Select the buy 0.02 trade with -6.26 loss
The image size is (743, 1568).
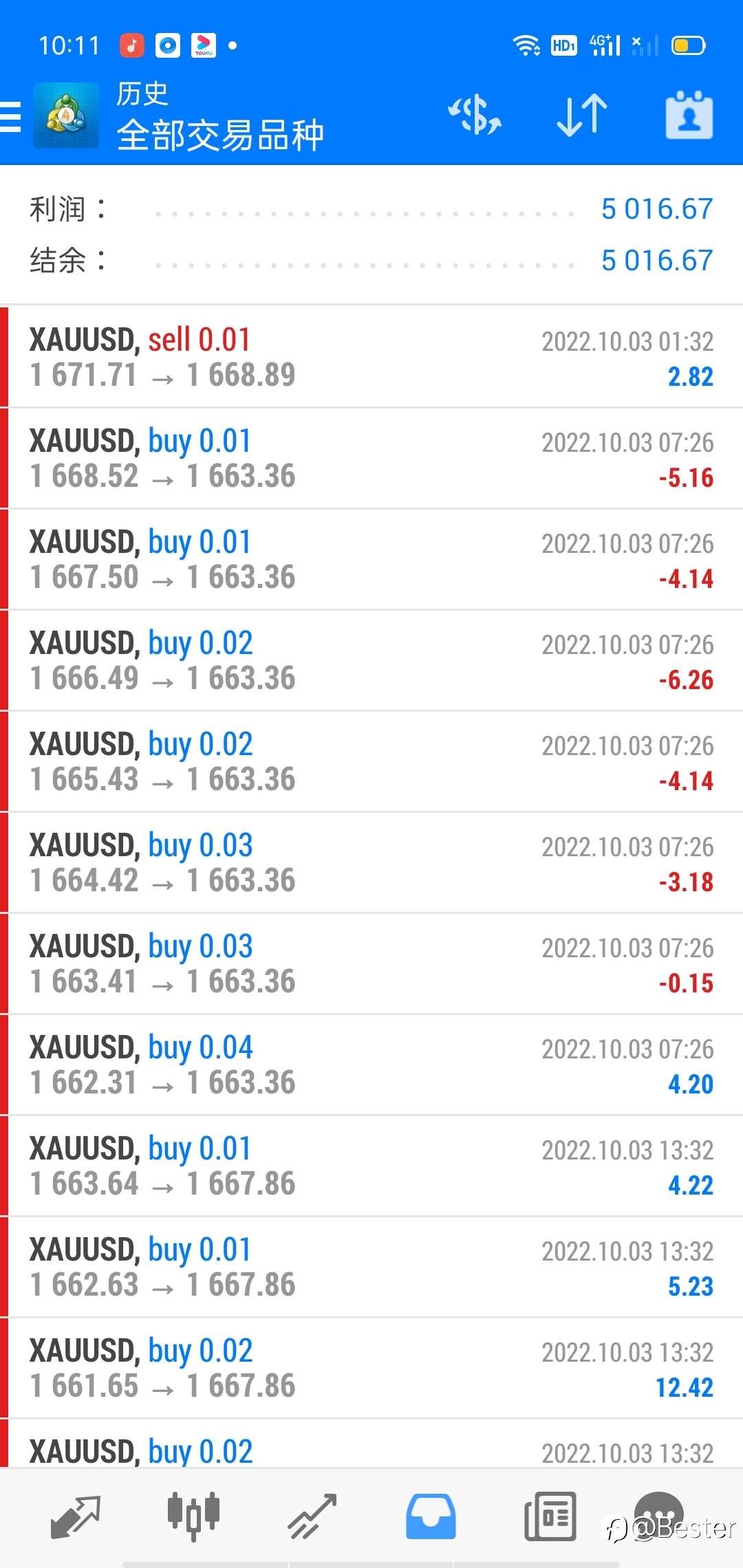click(371, 660)
